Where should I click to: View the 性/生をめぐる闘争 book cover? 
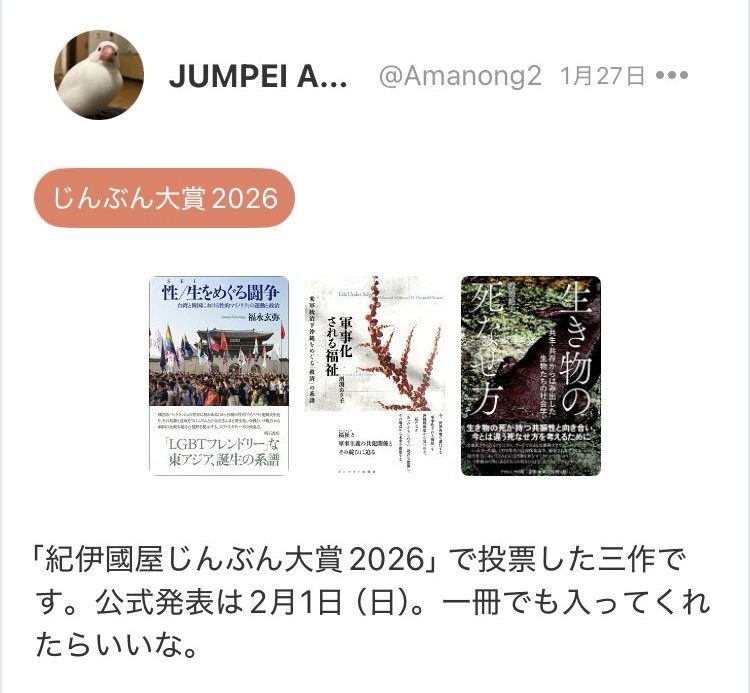(x=219, y=375)
